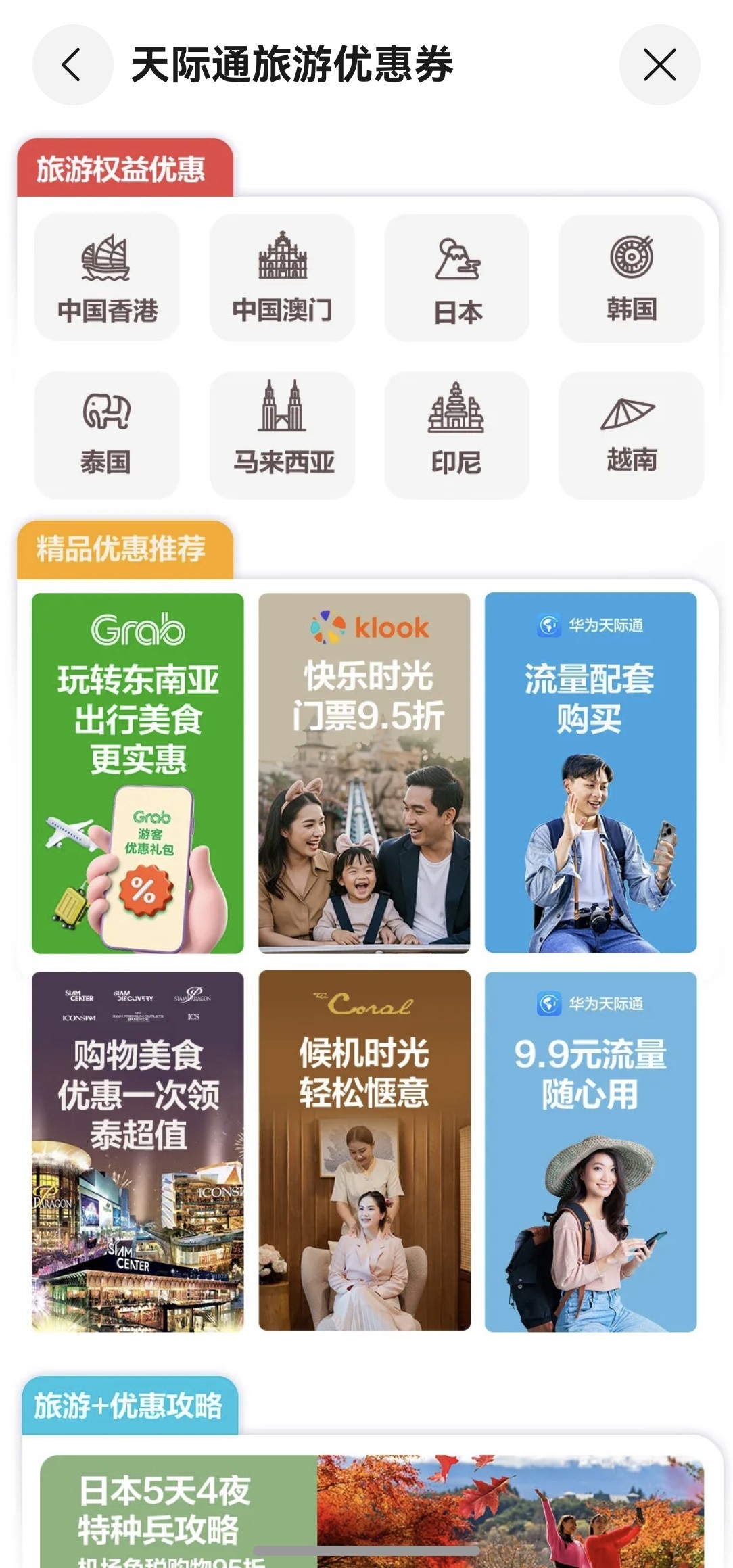Go back from the travel coupons page
733x1568 pixels.
pyautogui.click(x=72, y=65)
